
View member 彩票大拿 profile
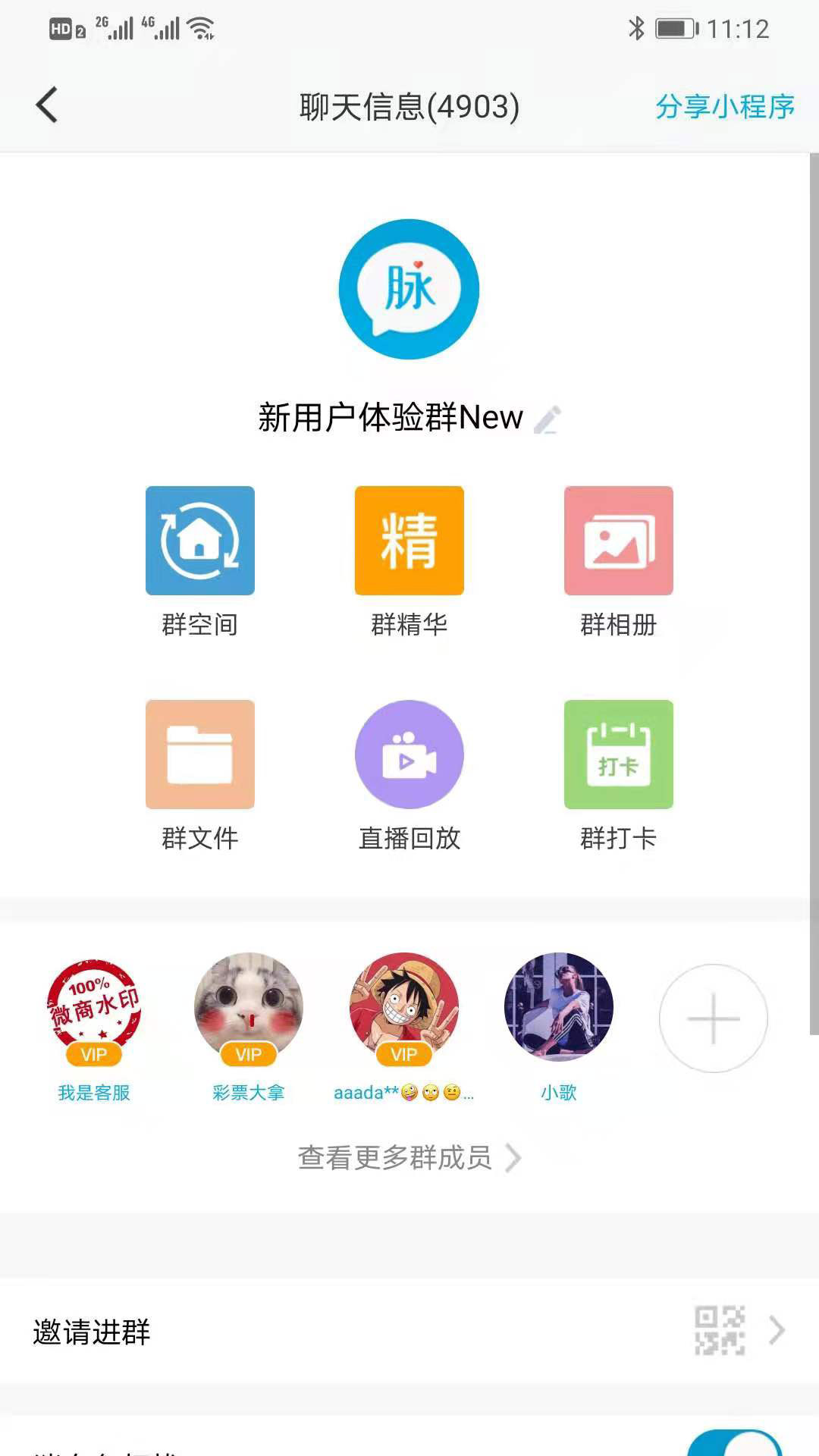tap(249, 1009)
